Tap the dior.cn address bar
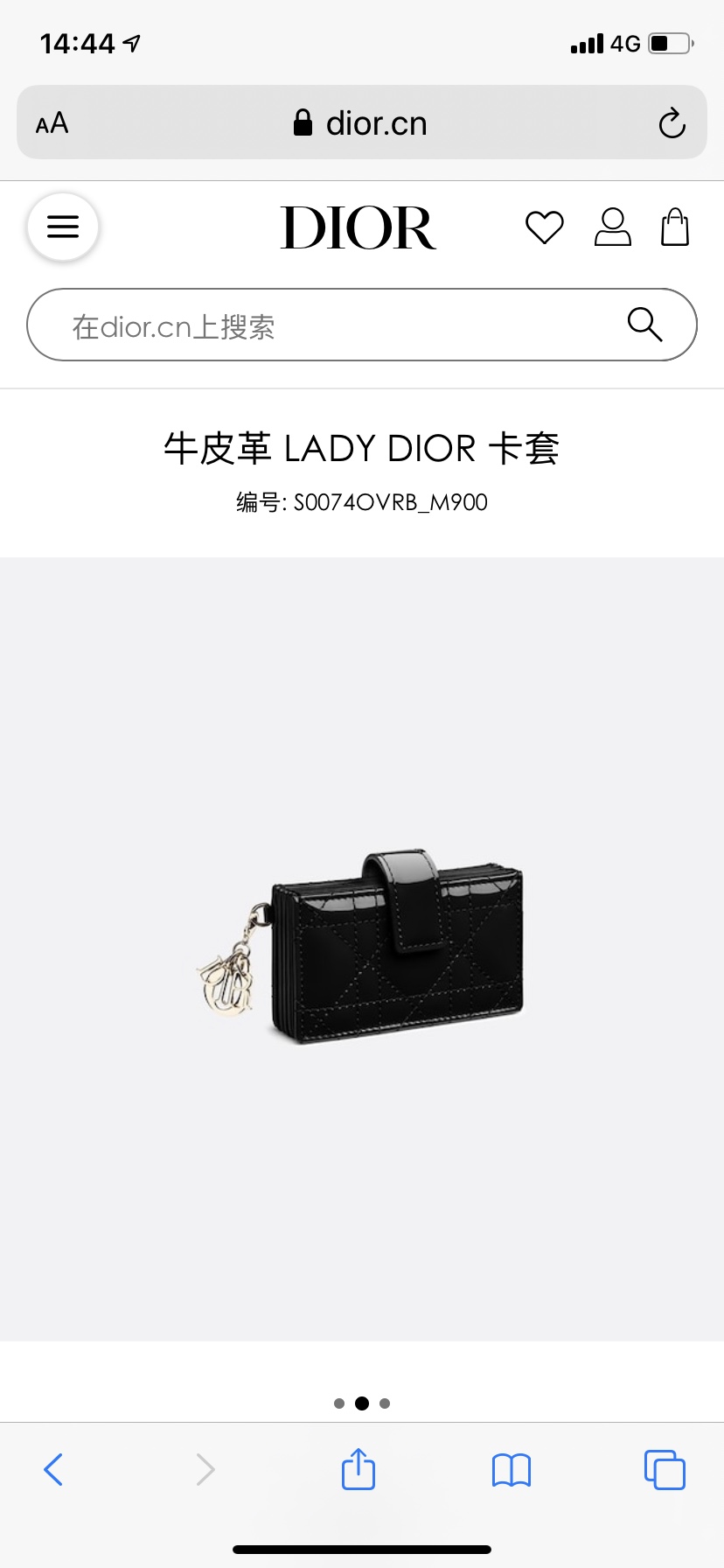724x1568 pixels. pos(361,122)
